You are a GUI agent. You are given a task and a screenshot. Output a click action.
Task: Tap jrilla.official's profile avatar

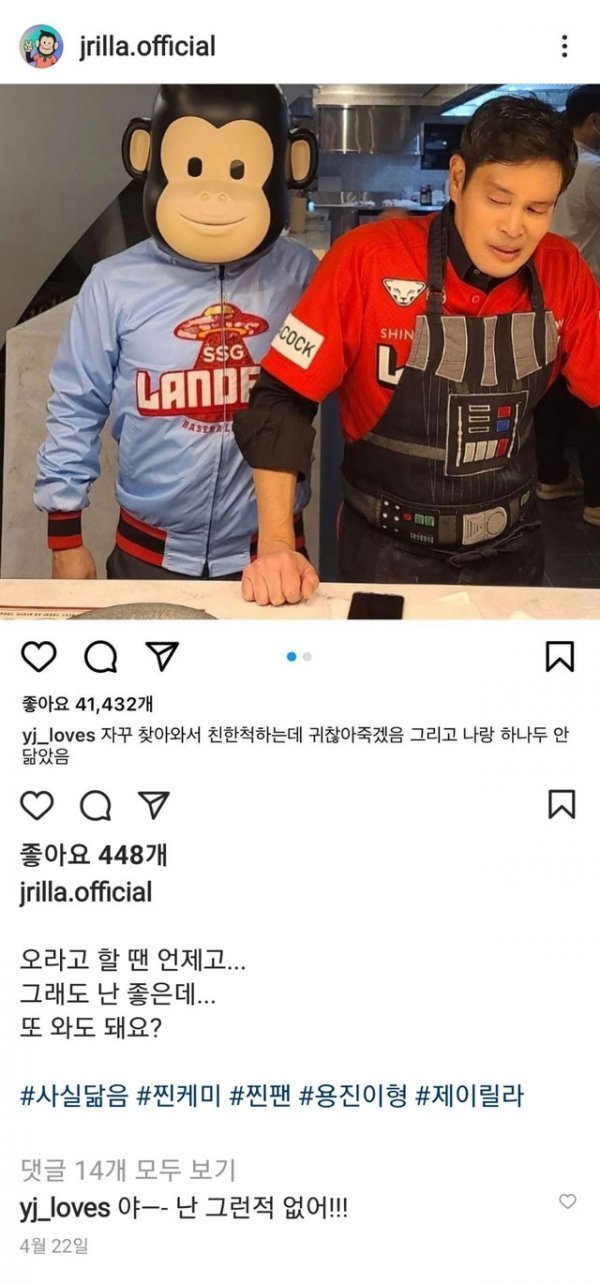[41, 46]
